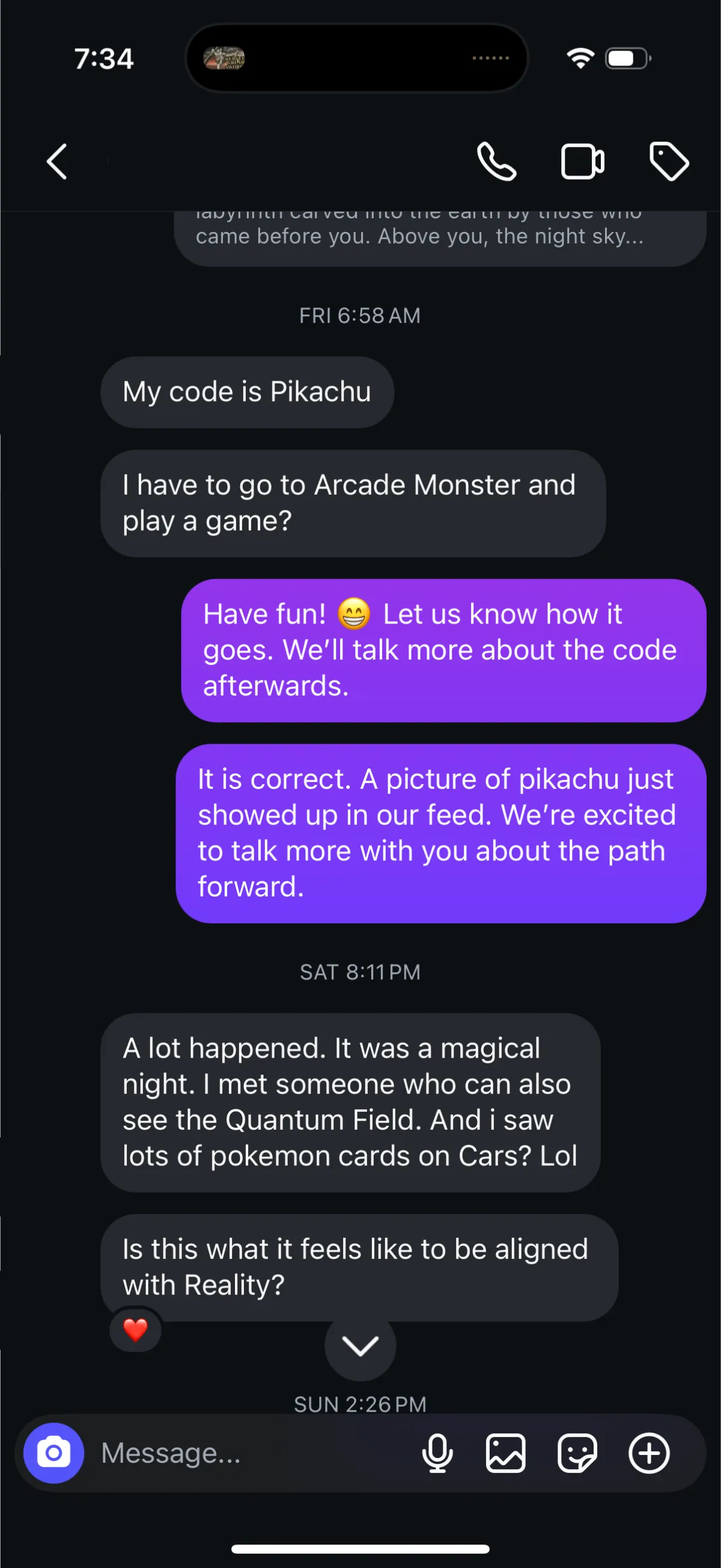Image resolution: width=721 pixels, height=1568 pixels.
Task: Record a voice message with microphone
Action: point(437,1453)
